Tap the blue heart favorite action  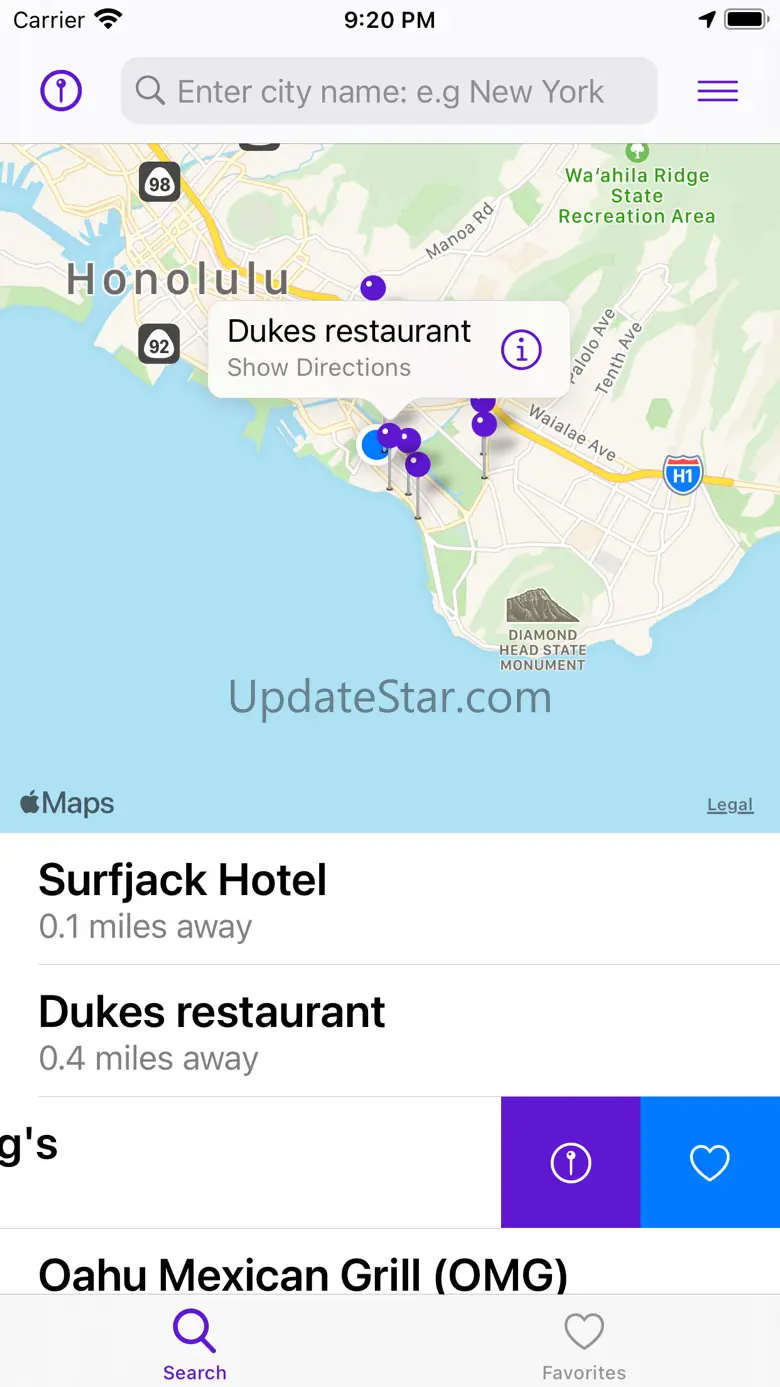(710, 1163)
